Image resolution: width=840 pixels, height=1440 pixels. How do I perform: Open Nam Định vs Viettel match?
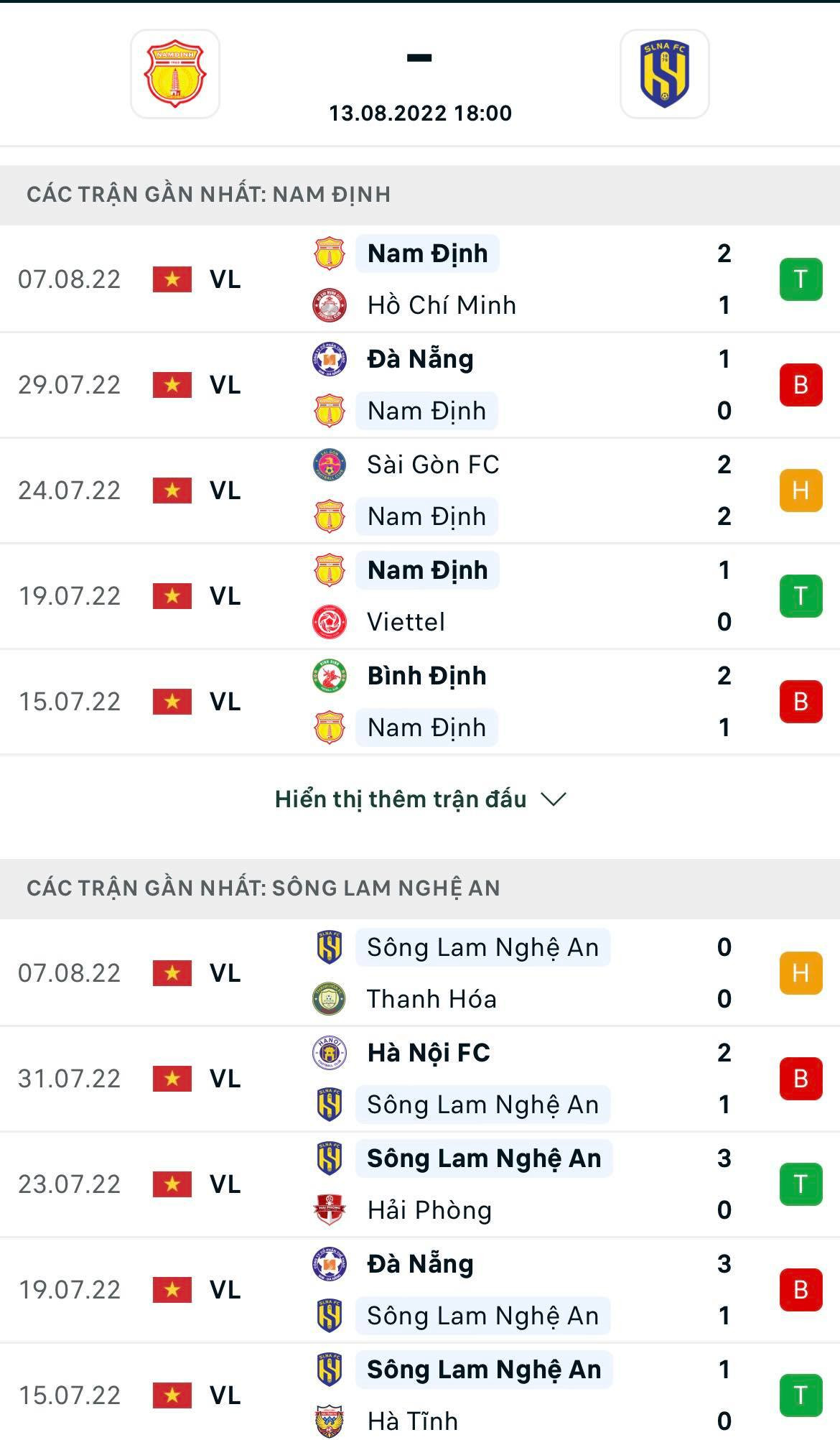click(420, 595)
